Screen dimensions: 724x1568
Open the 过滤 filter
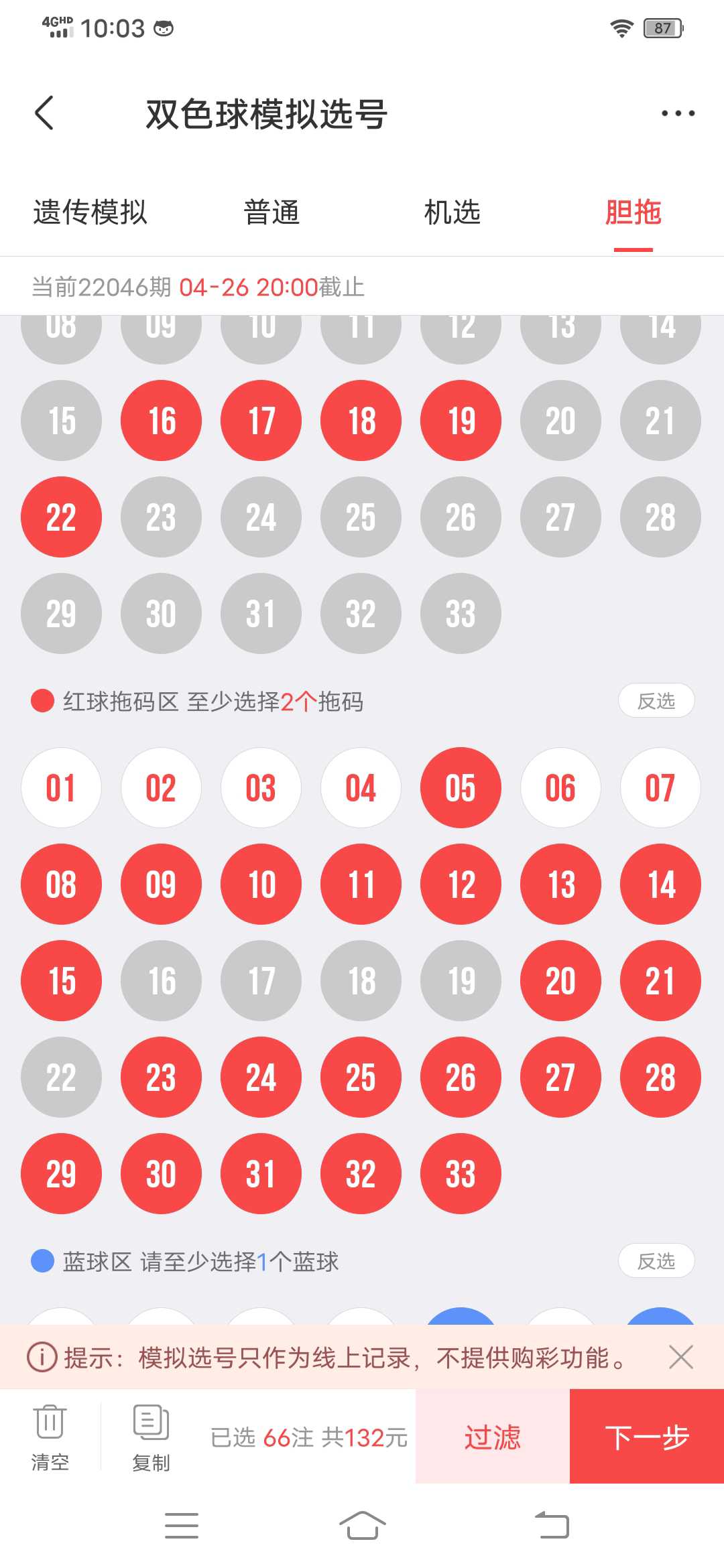492,1437
